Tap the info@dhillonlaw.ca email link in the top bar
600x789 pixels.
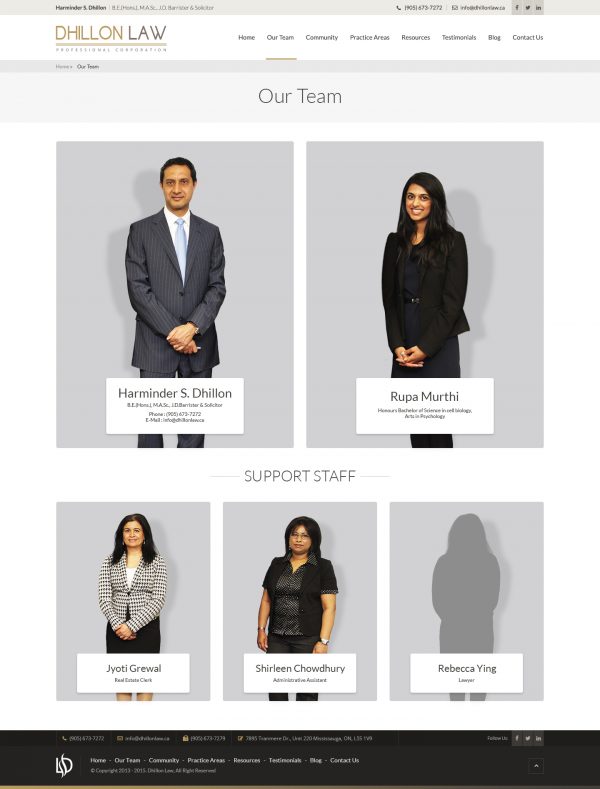pyautogui.click(x=480, y=7)
